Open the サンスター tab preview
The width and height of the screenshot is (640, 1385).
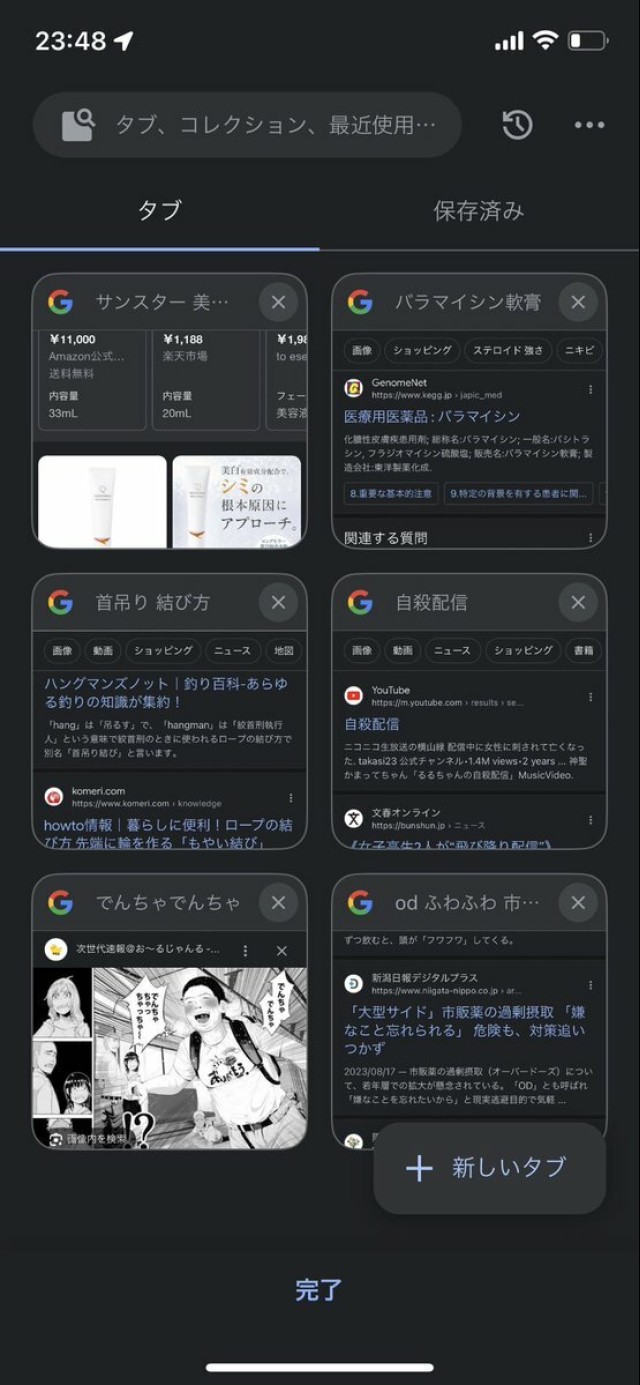click(x=169, y=440)
